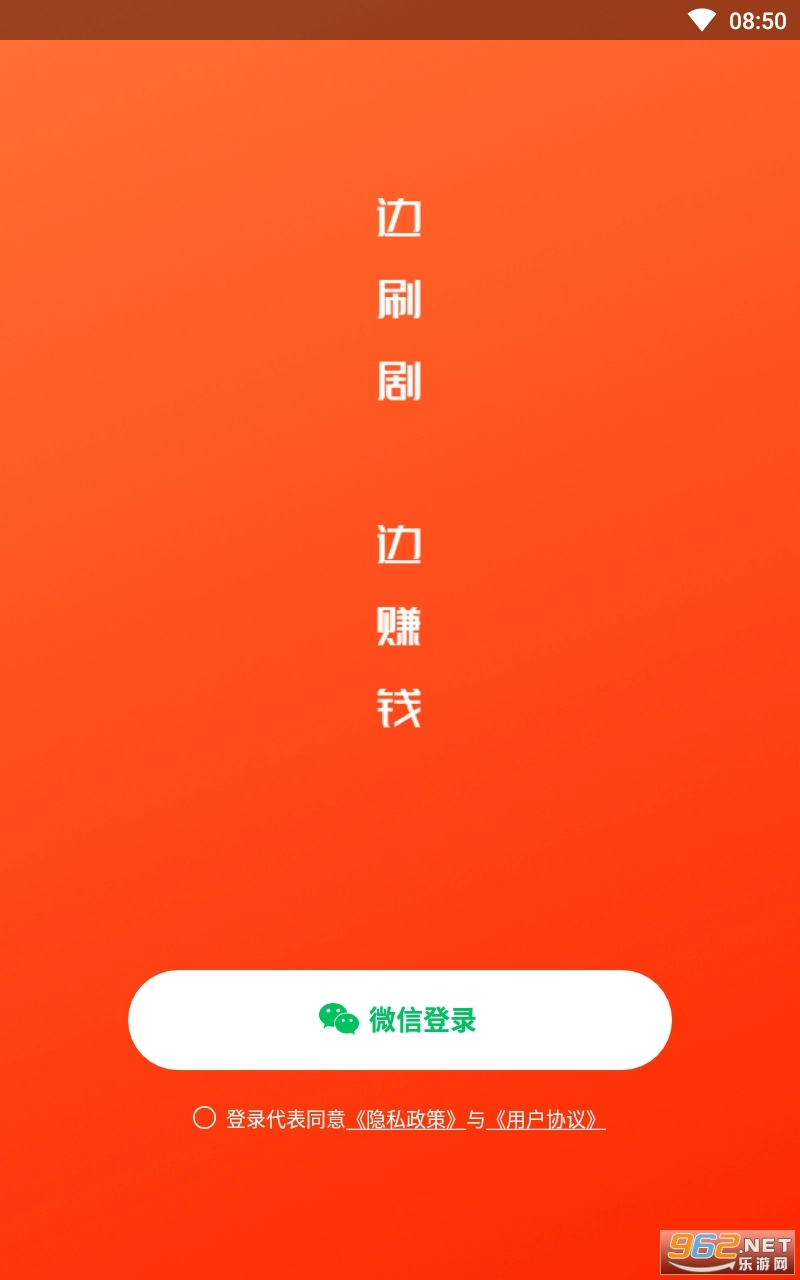Open the 《用户协议》 link

pyautogui.click(x=546, y=1119)
